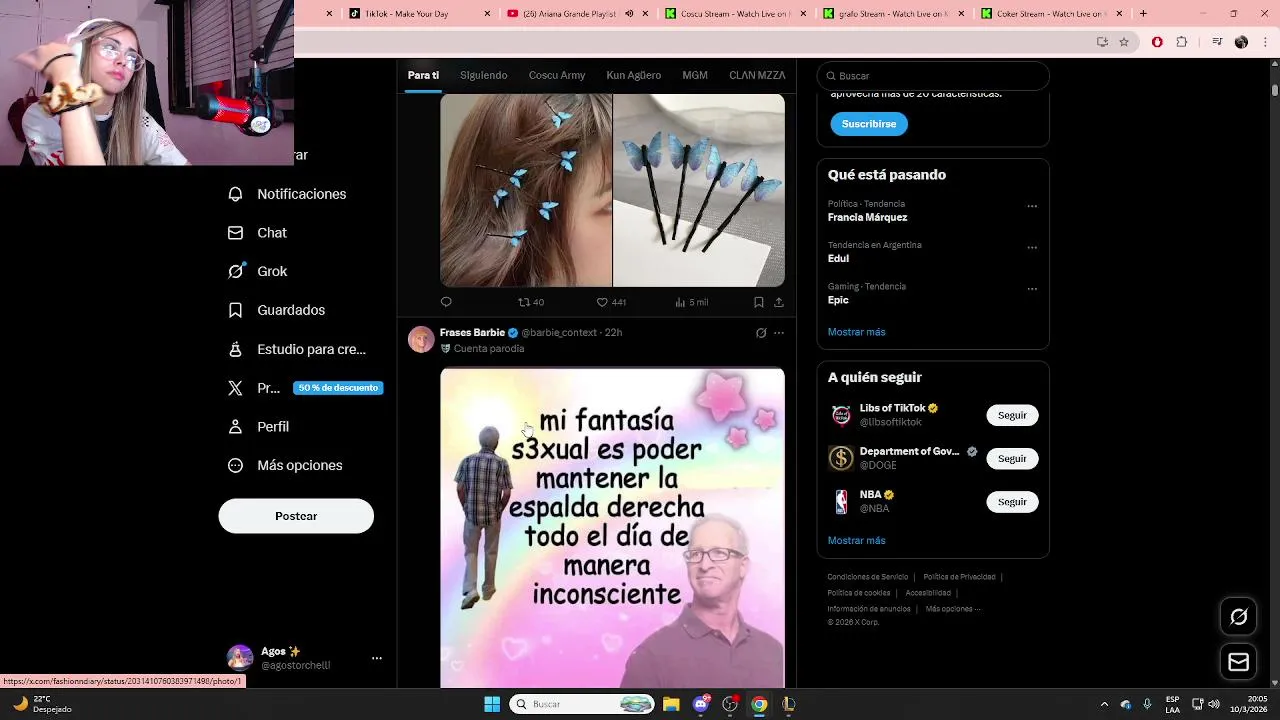Tap the Suscribirse button

tap(868, 124)
